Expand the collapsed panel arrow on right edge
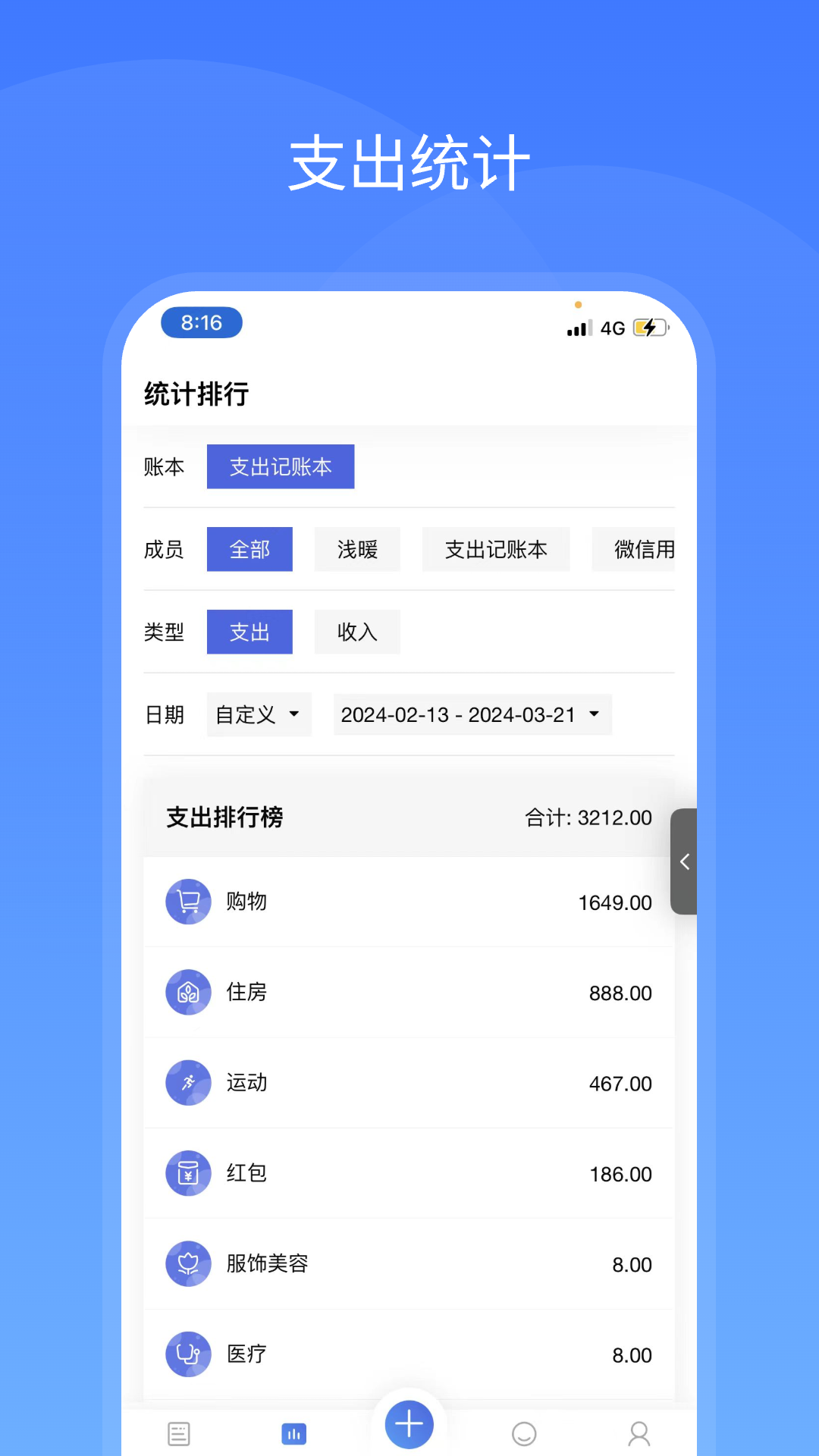The image size is (819, 1456). (x=683, y=862)
